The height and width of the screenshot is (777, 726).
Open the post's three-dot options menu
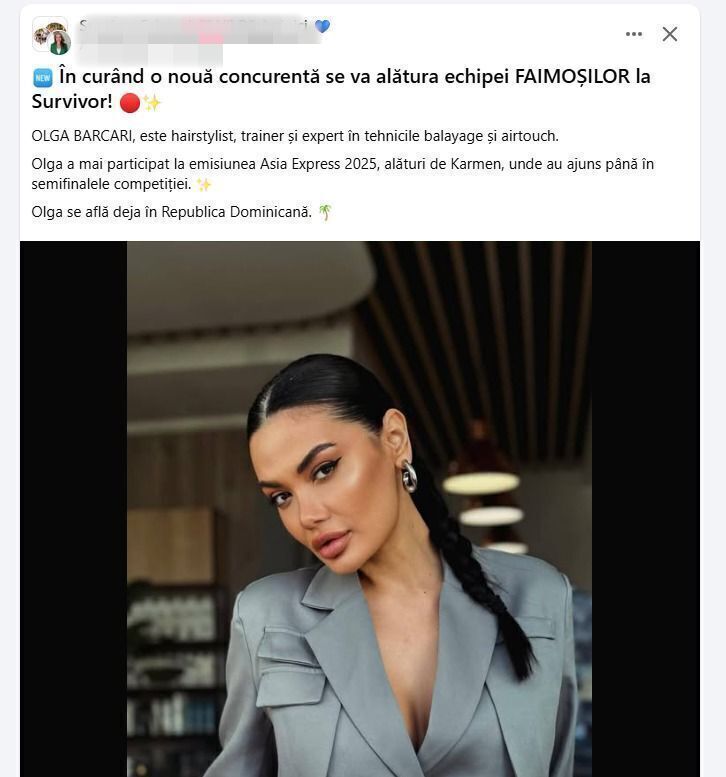(x=634, y=34)
